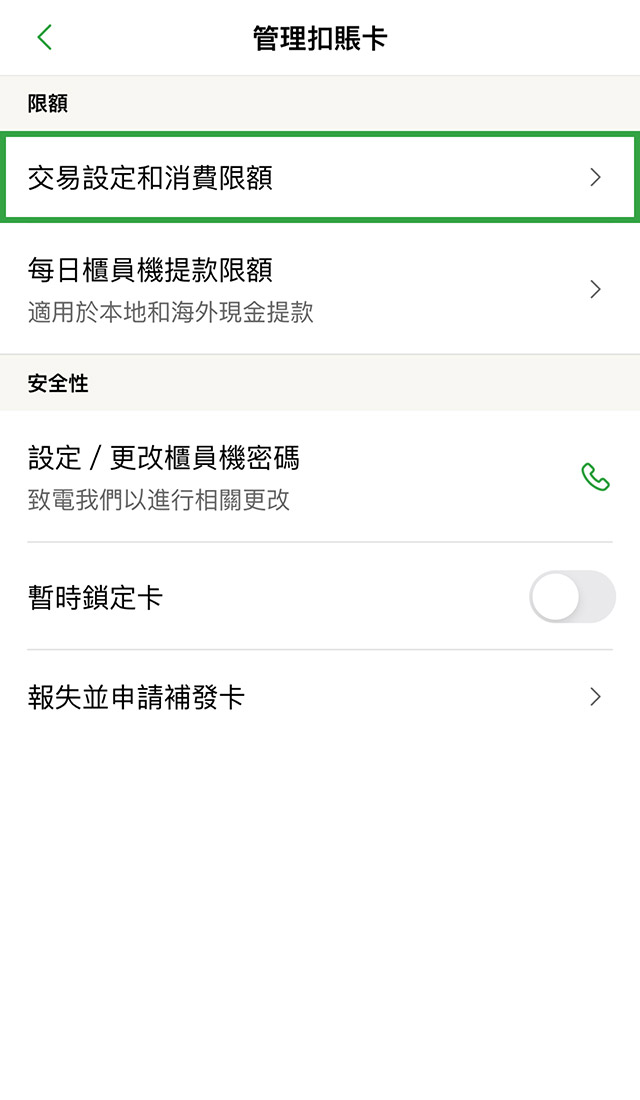Toggle the 暫時鎖定卡 switch
Image resolution: width=640 pixels, height=1100 pixels.
tap(571, 597)
